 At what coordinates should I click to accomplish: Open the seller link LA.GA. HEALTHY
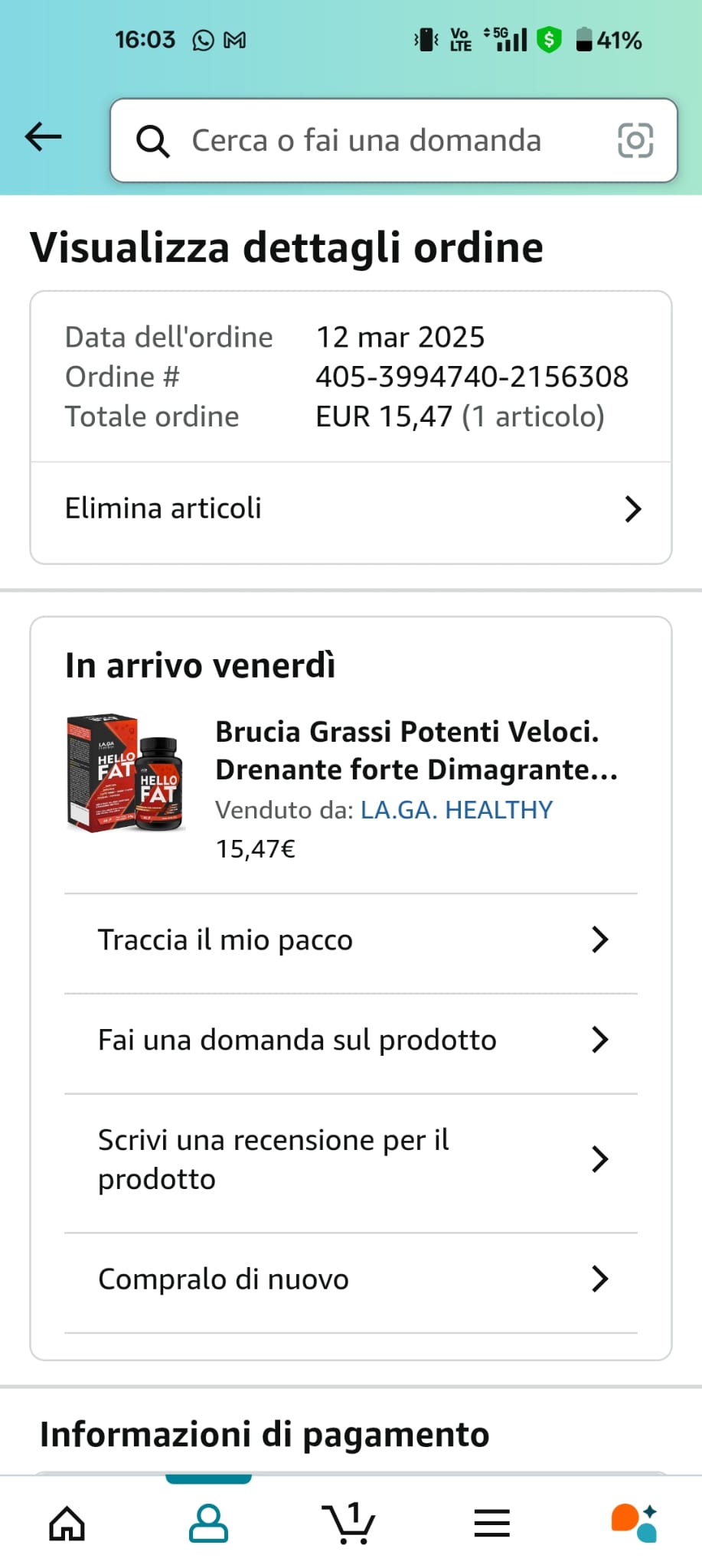[456, 810]
